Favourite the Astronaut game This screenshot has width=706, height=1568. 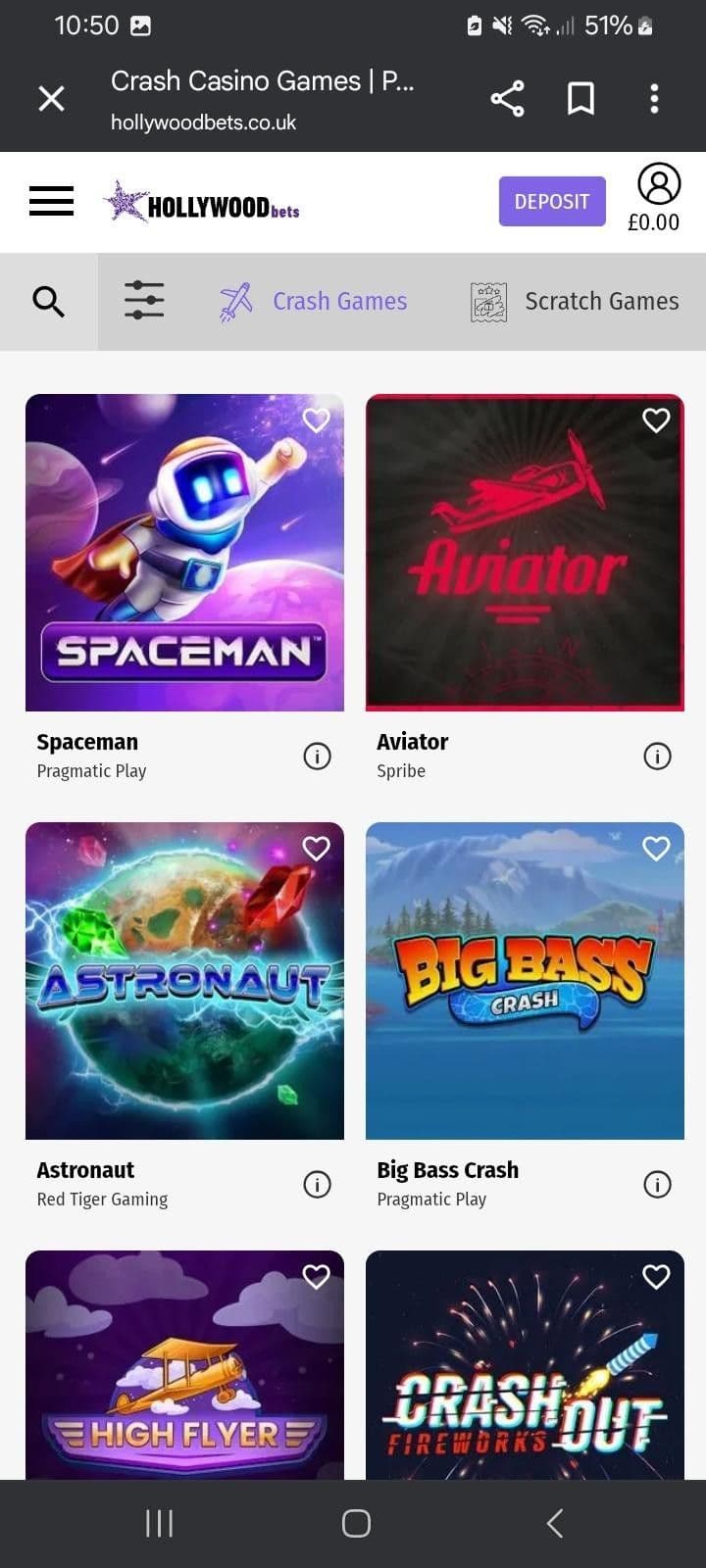pos(316,848)
